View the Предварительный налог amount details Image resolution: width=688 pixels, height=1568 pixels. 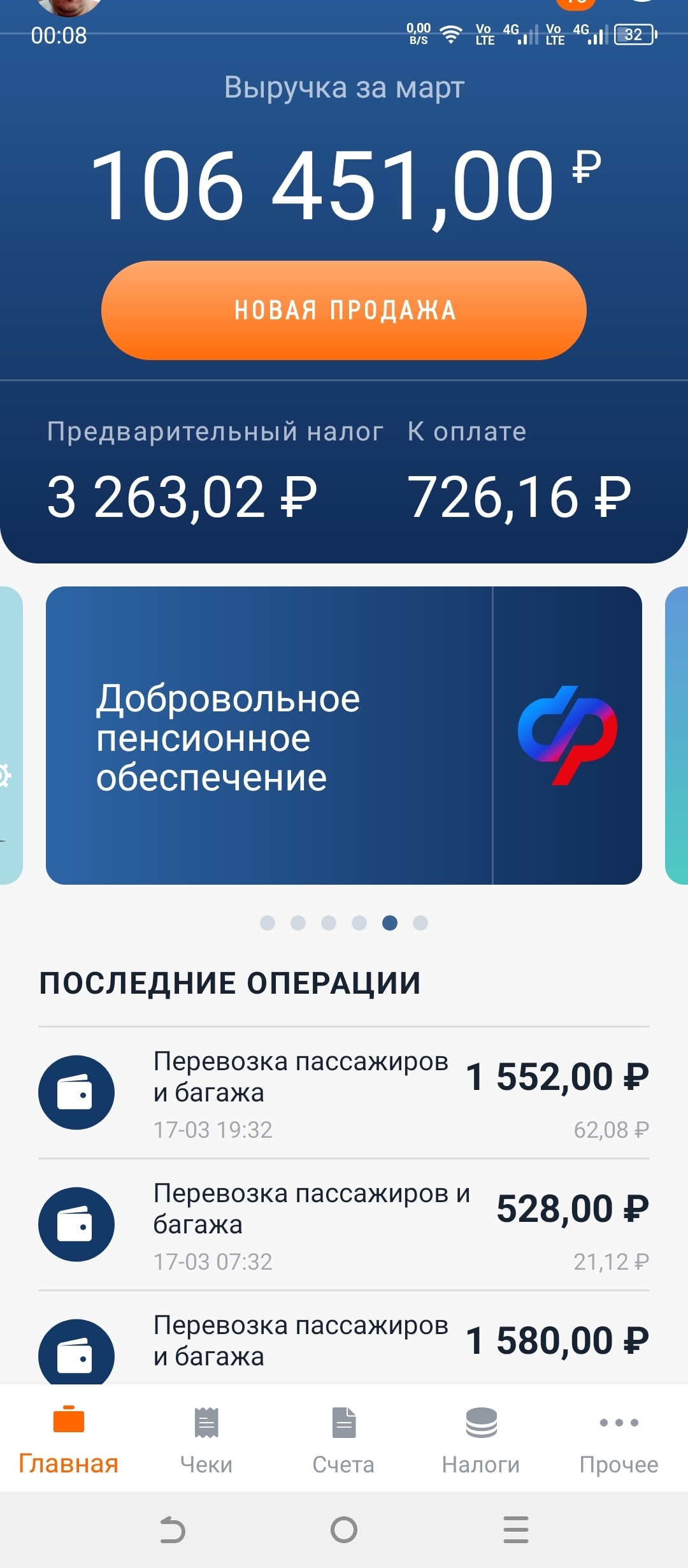coord(182,497)
